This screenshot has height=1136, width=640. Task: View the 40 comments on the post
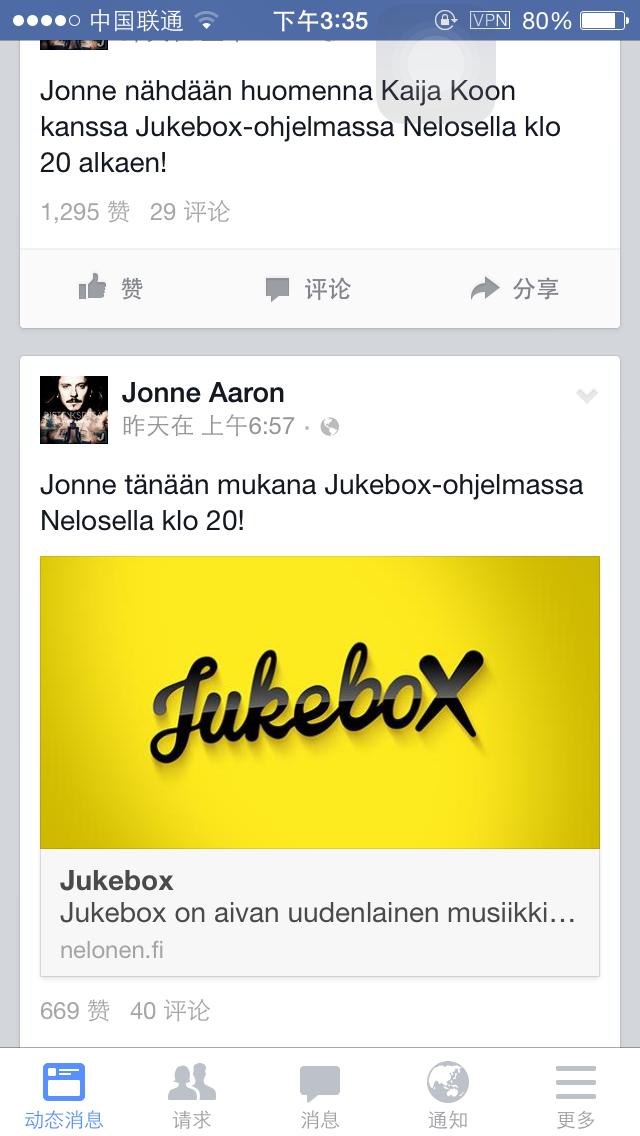pyautogui.click(x=170, y=1011)
